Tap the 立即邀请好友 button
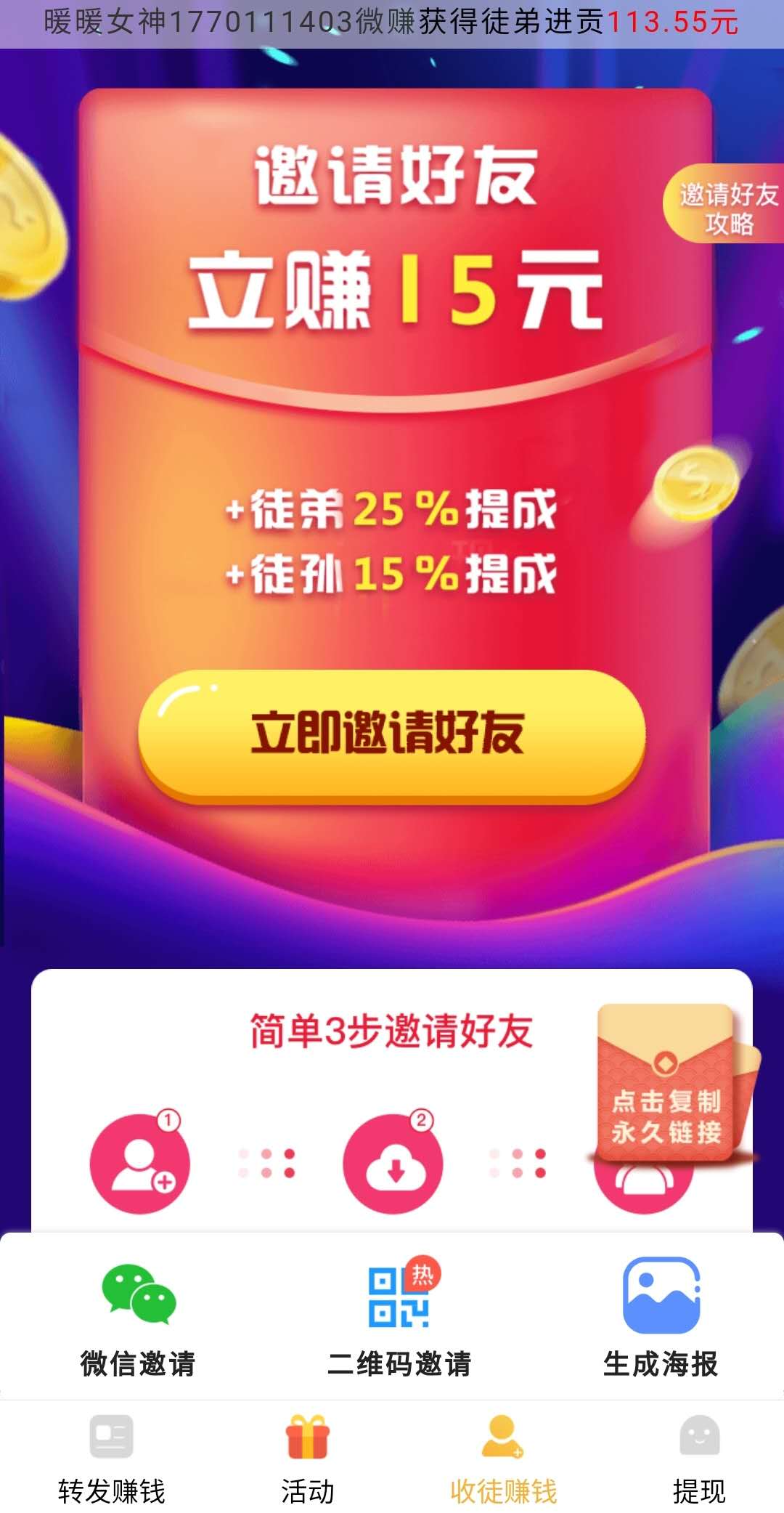Image resolution: width=784 pixels, height=1513 pixels. 391,735
